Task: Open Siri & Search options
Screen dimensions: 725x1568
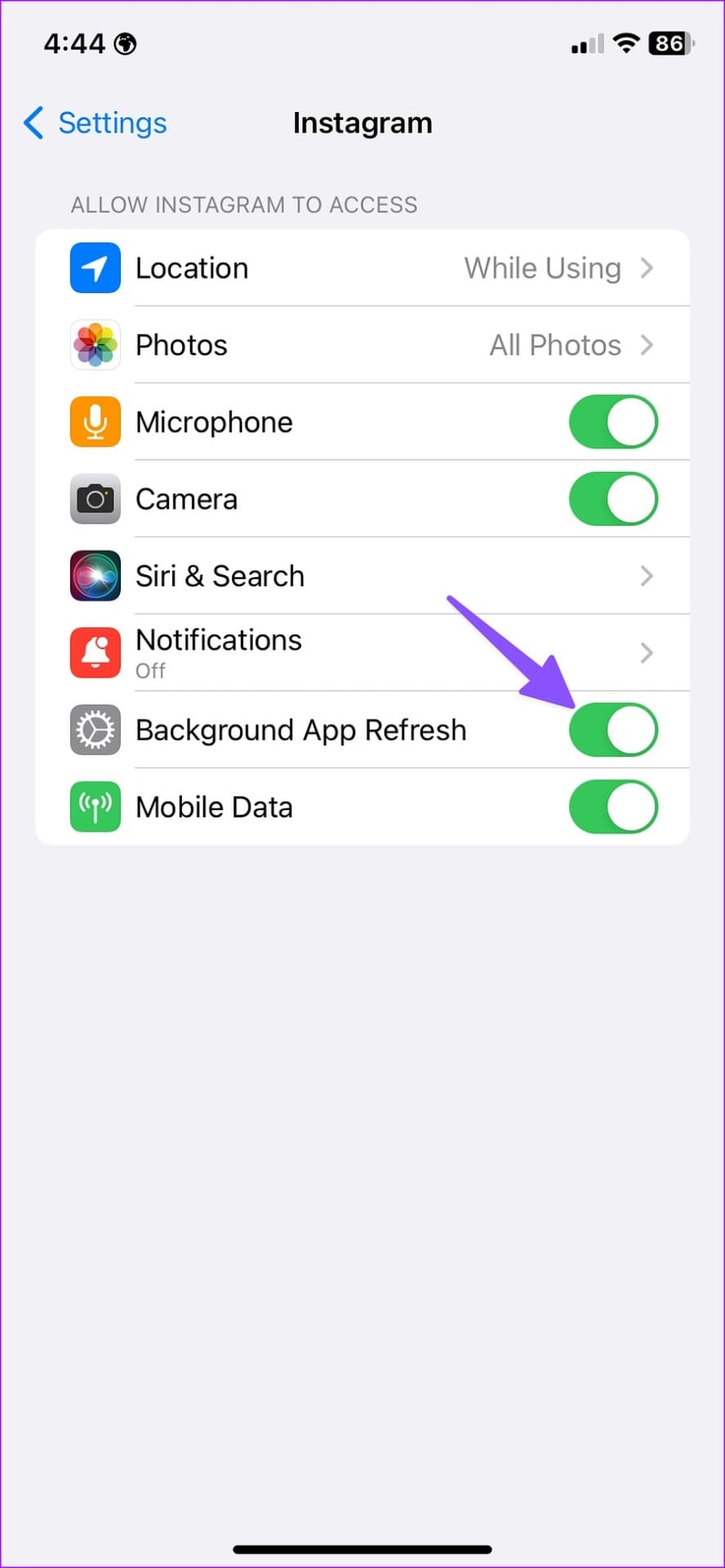Action: point(362,576)
